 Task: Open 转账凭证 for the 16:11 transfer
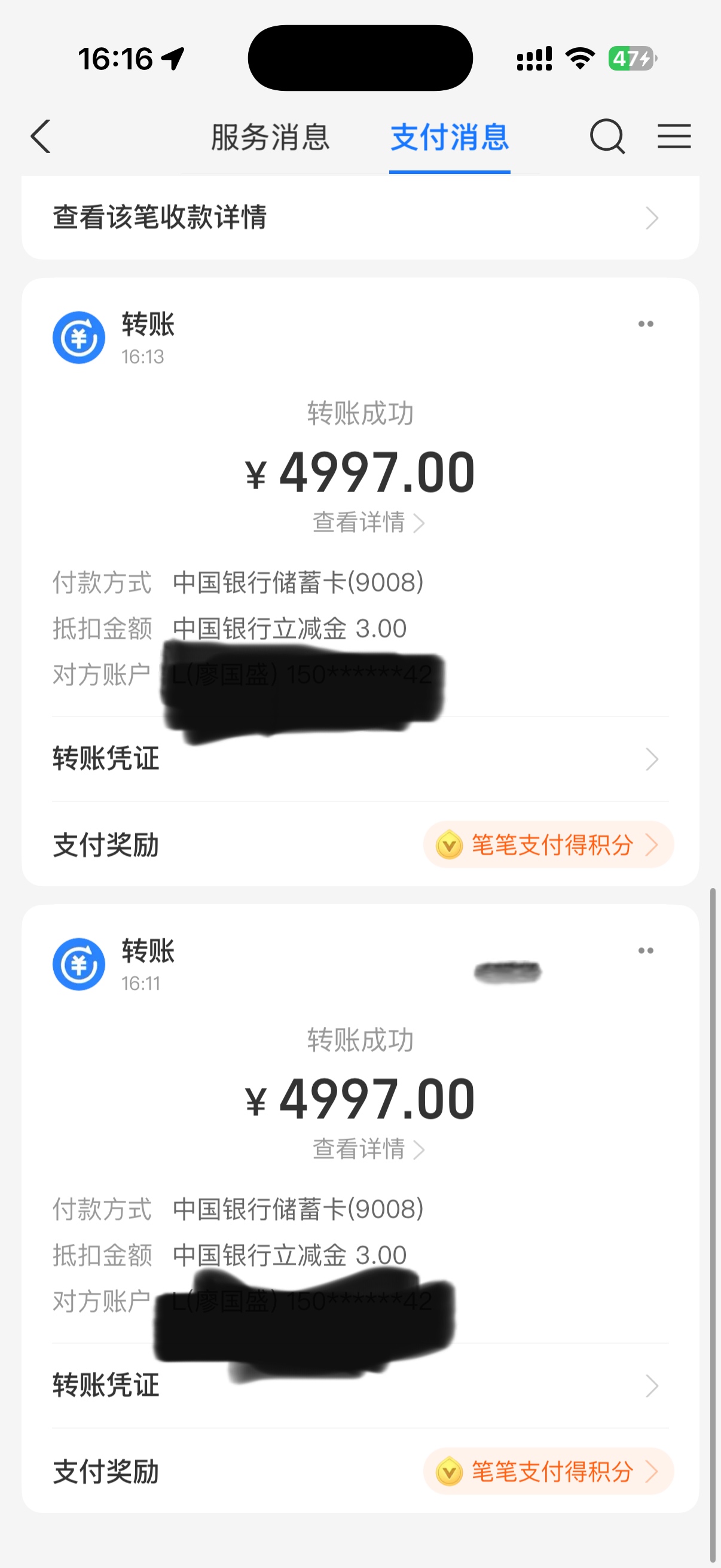[359, 1386]
